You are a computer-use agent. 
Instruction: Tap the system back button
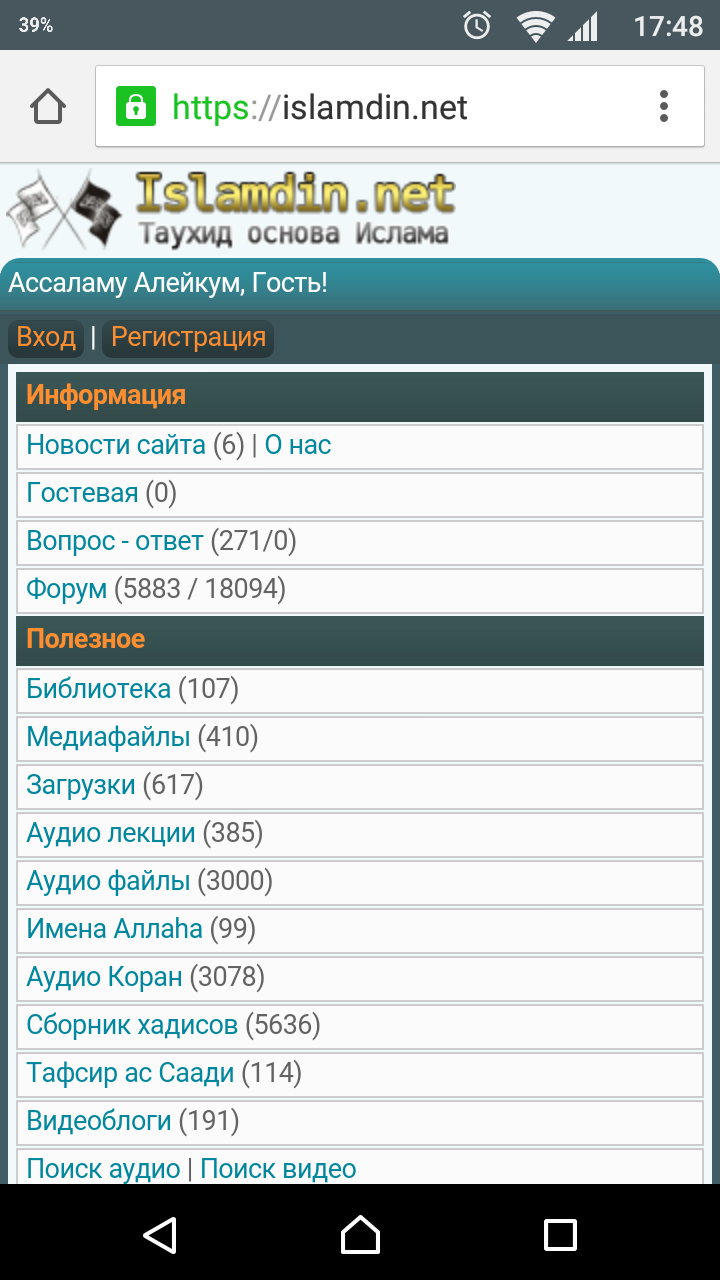coord(160,1234)
